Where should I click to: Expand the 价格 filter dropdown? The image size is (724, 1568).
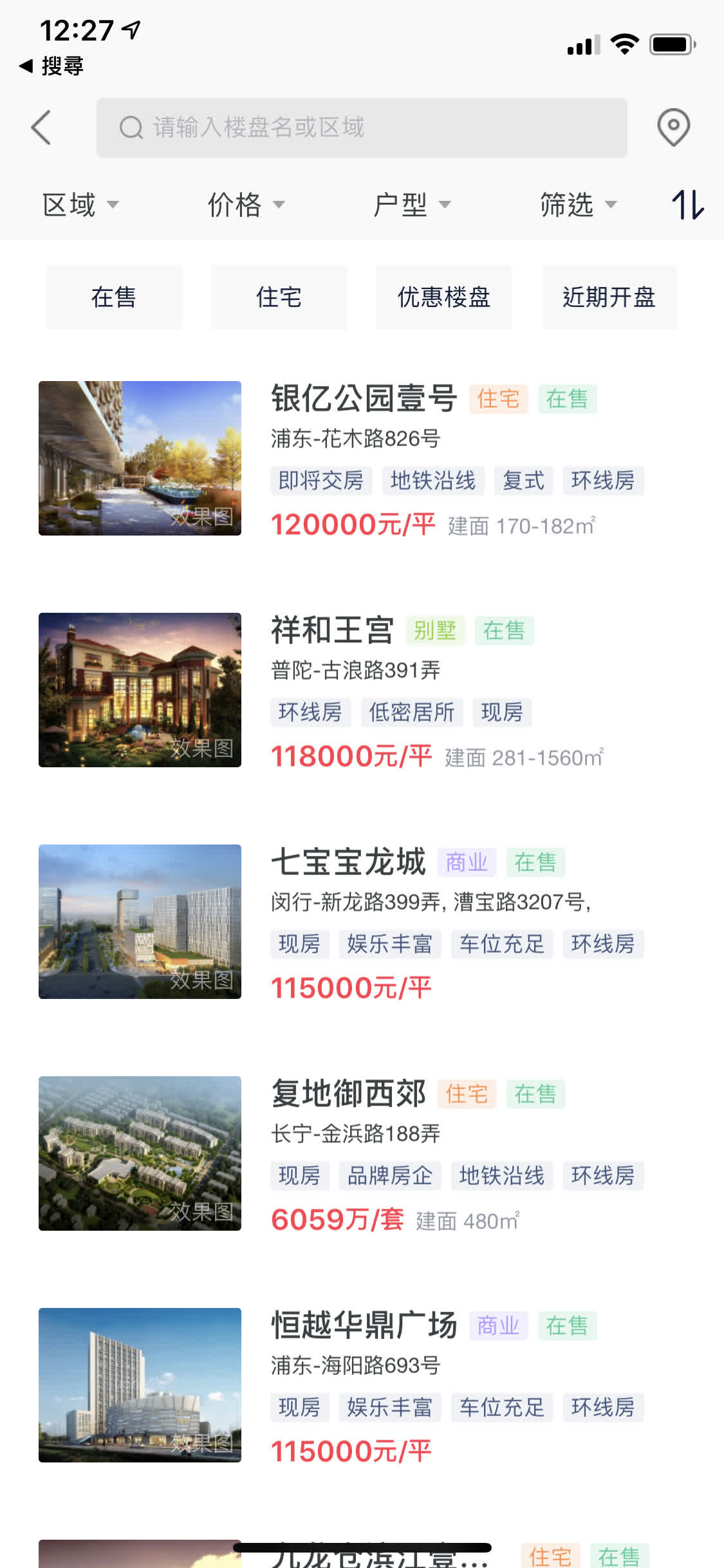tap(246, 205)
